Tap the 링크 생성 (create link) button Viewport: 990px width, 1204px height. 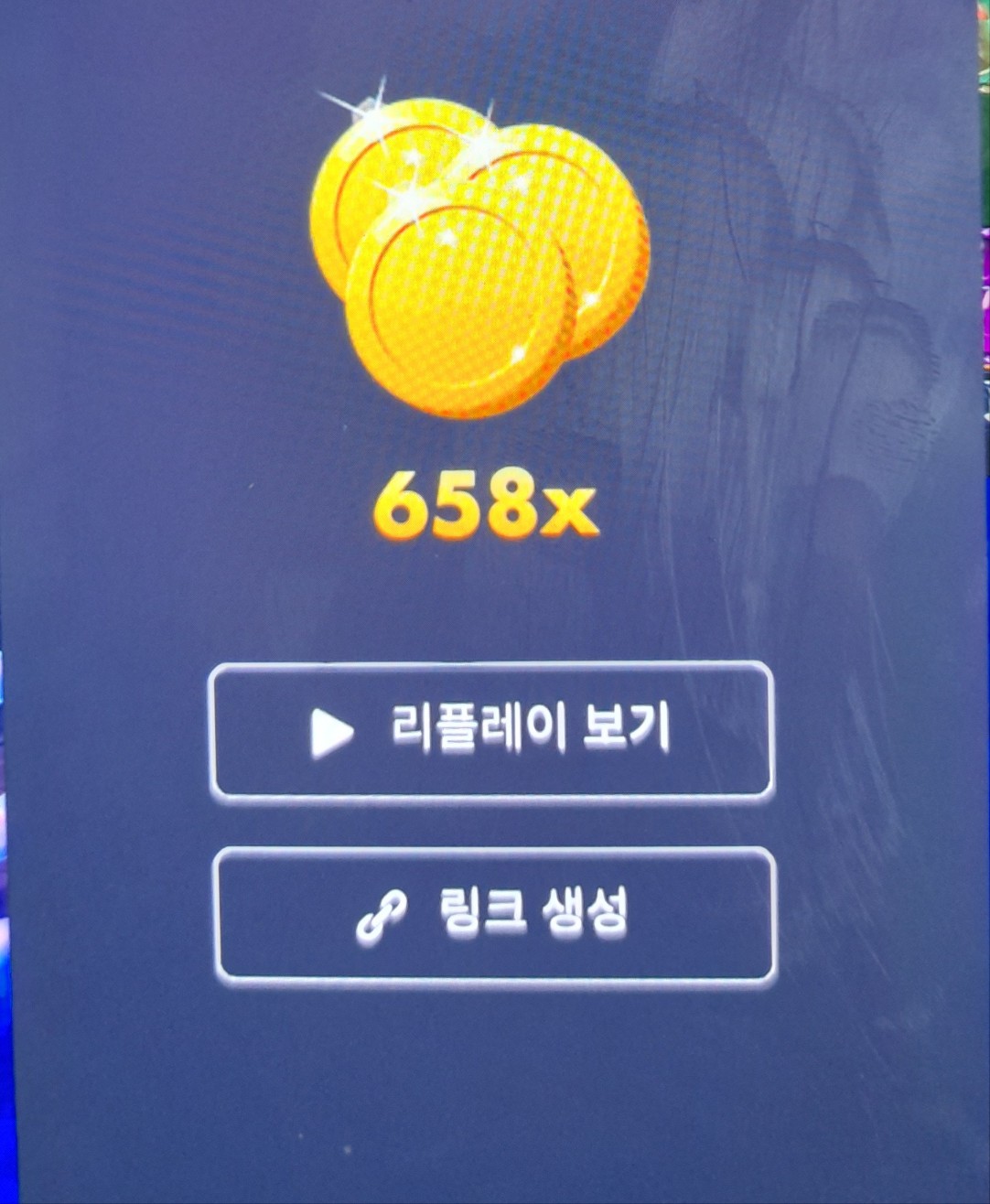494,916
